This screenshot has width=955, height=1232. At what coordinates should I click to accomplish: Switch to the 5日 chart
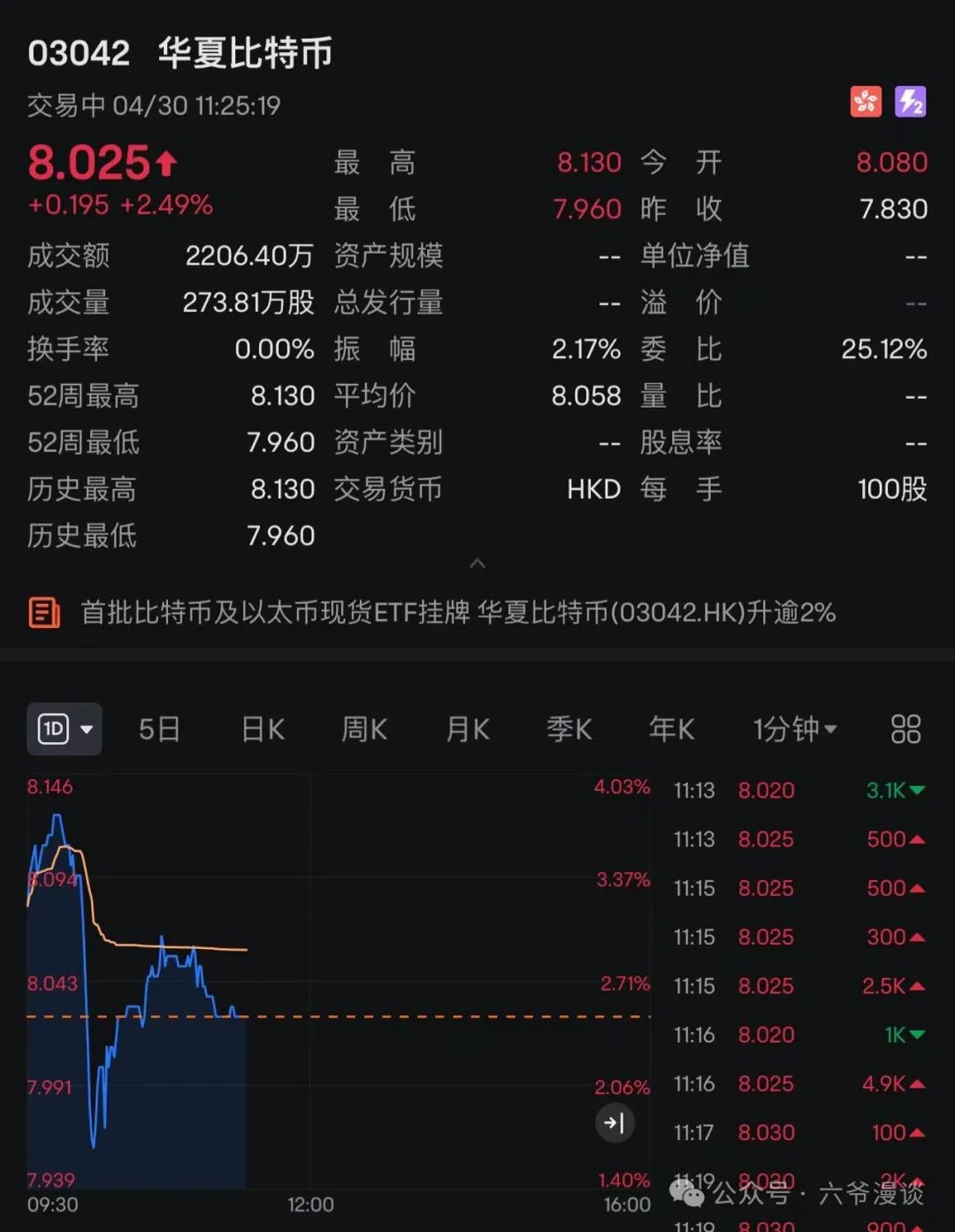coord(159,730)
